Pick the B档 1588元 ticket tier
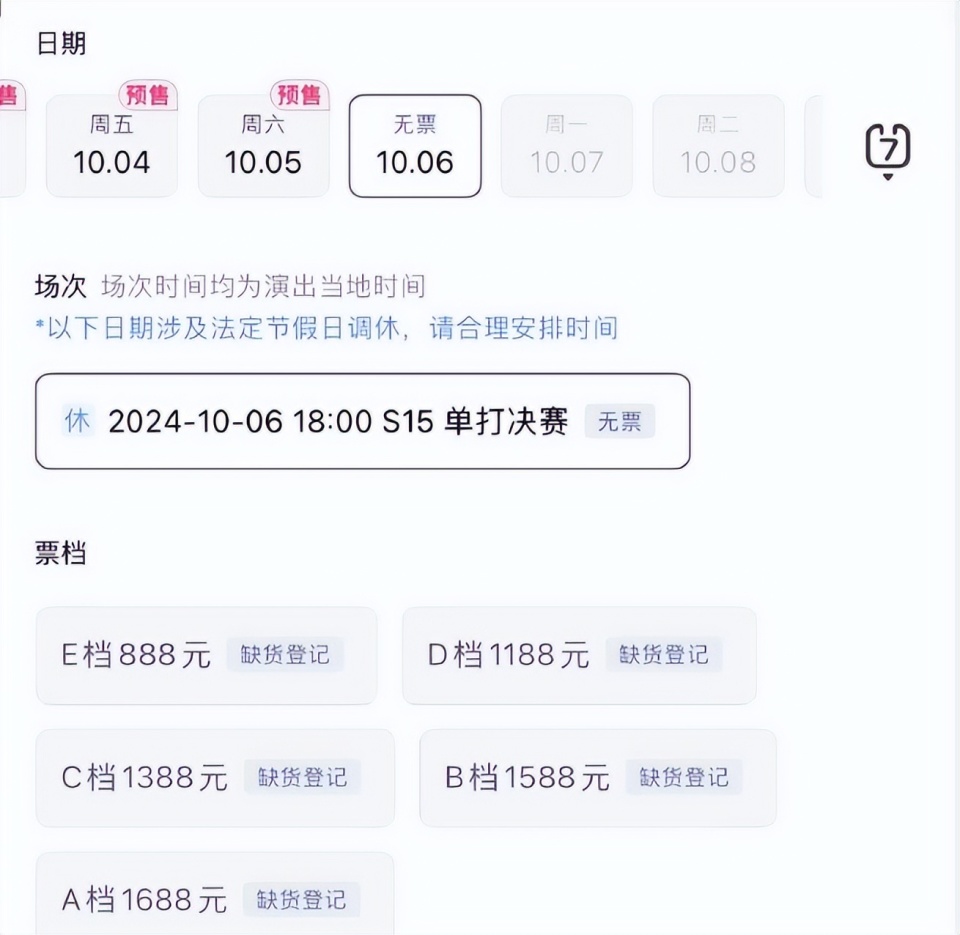Image resolution: width=960 pixels, height=935 pixels. [x=597, y=778]
